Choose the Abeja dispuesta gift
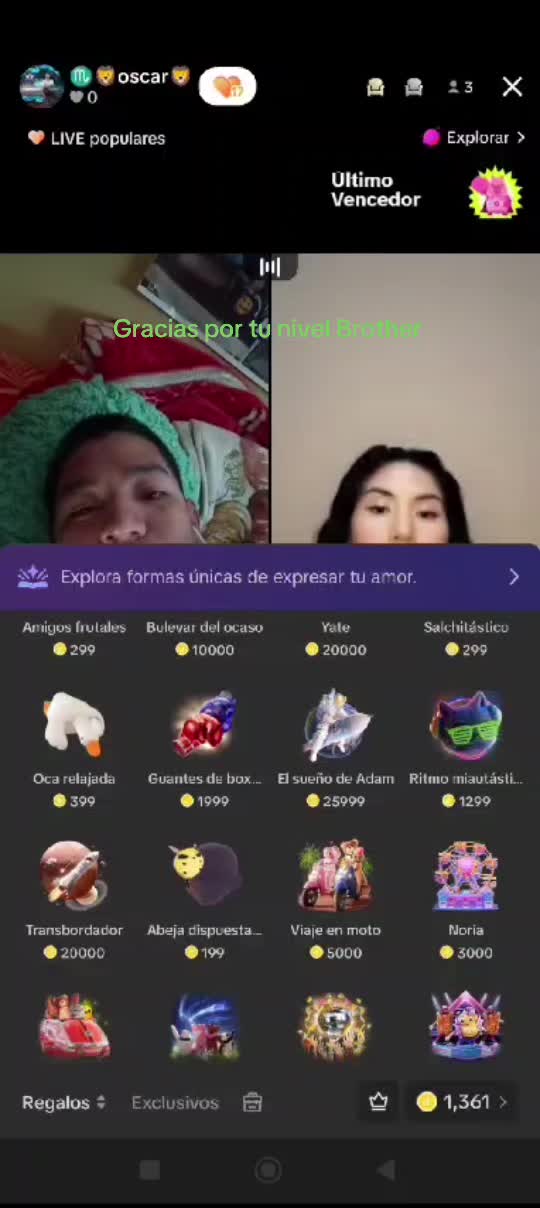This screenshot has width=540, height=1208. (x=204, y=899)
